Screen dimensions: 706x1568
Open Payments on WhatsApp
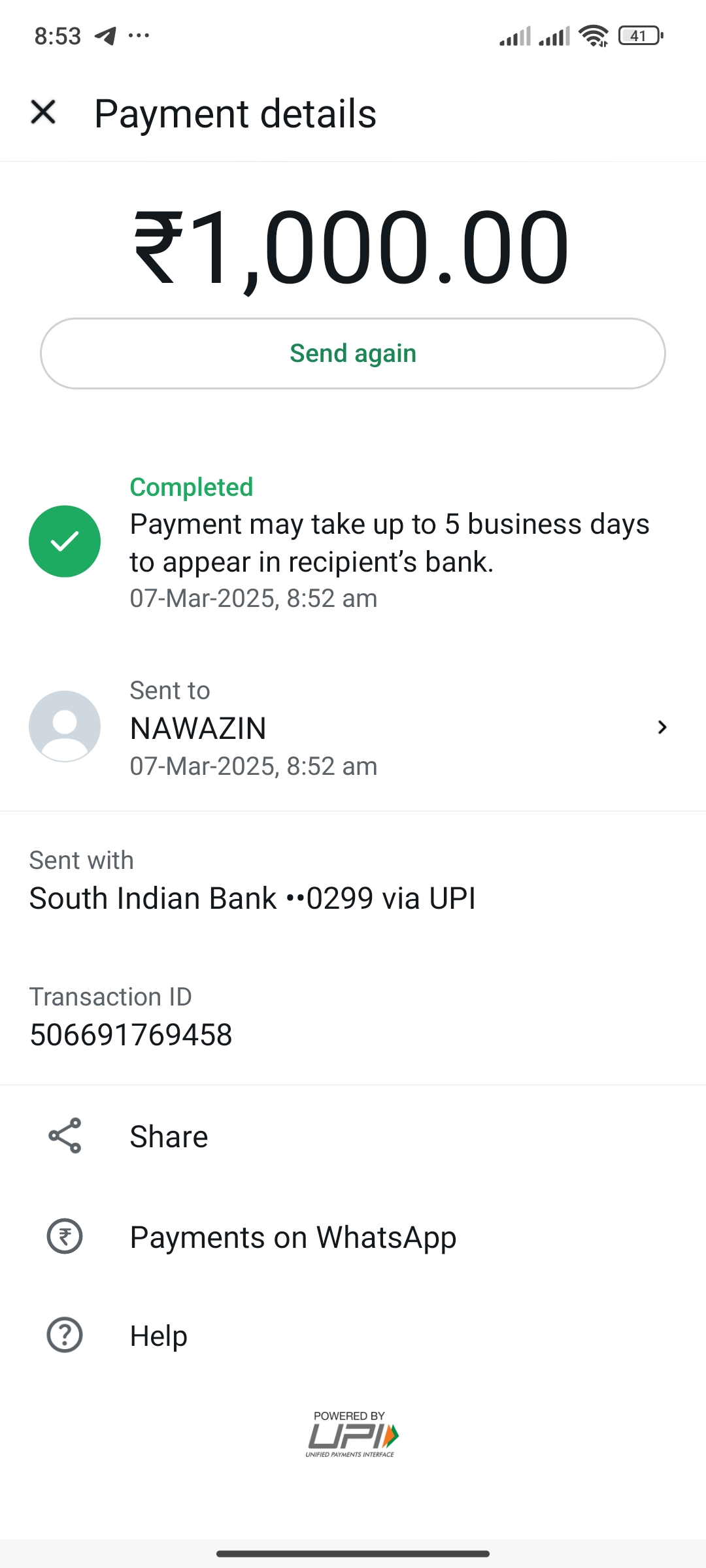pos(292,1237)
